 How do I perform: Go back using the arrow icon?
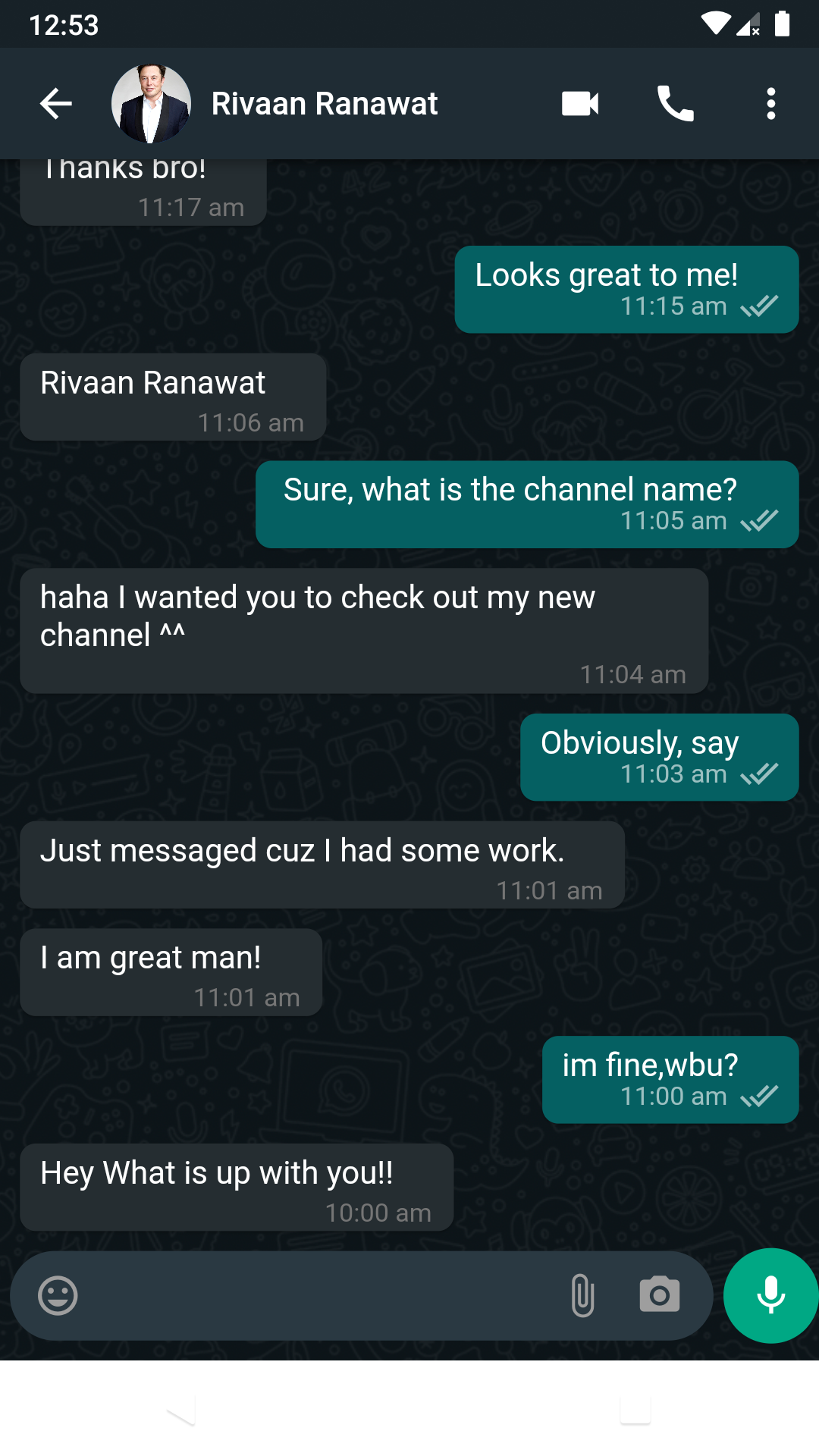(55, 104)
